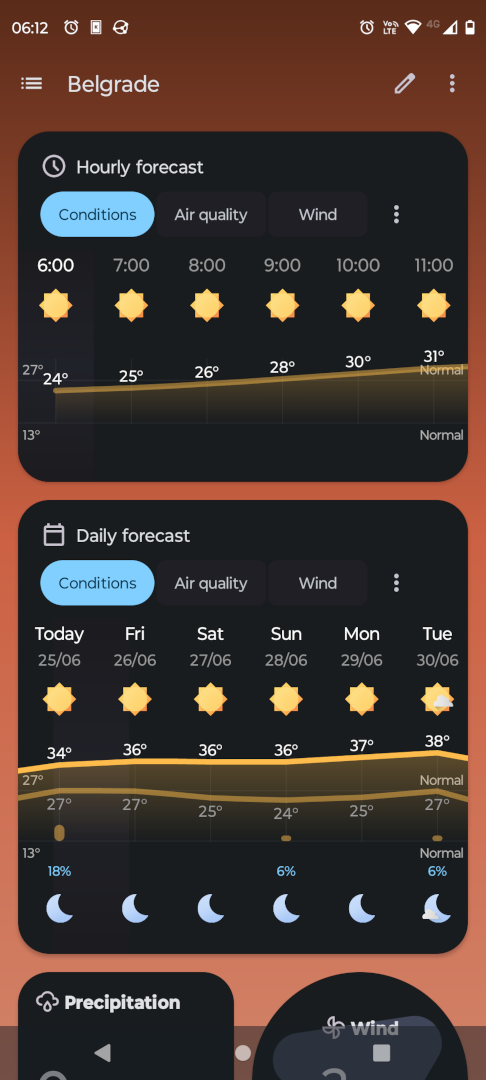The width and height of the screenshot is (486, 1080).
Task: Open the app bar overflow menu
Action: [x=452, y=84]
